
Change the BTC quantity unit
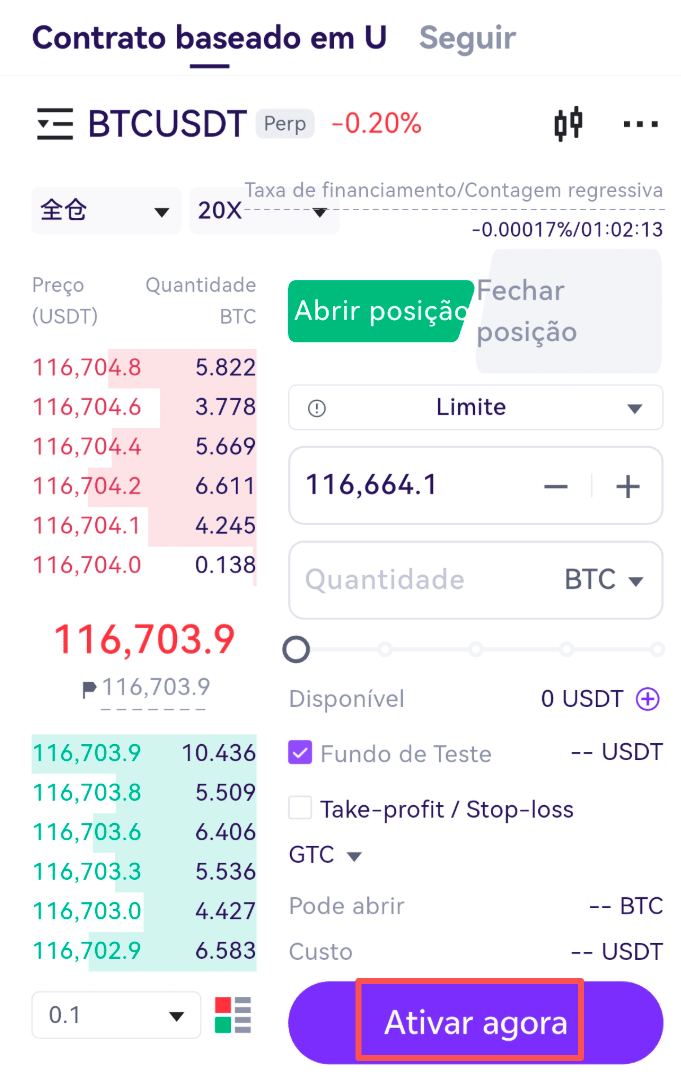coord(603,580)
